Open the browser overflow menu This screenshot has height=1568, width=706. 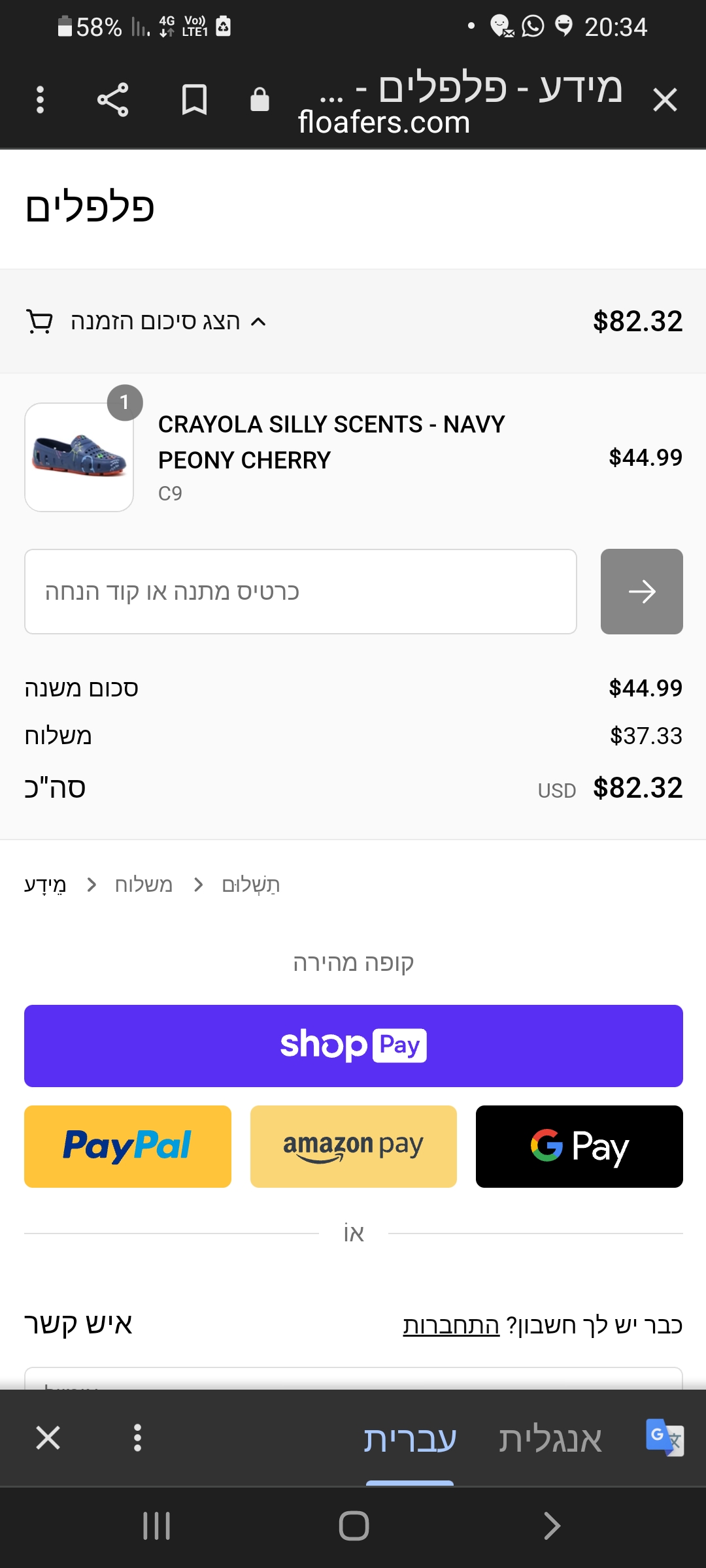(41, 100)
